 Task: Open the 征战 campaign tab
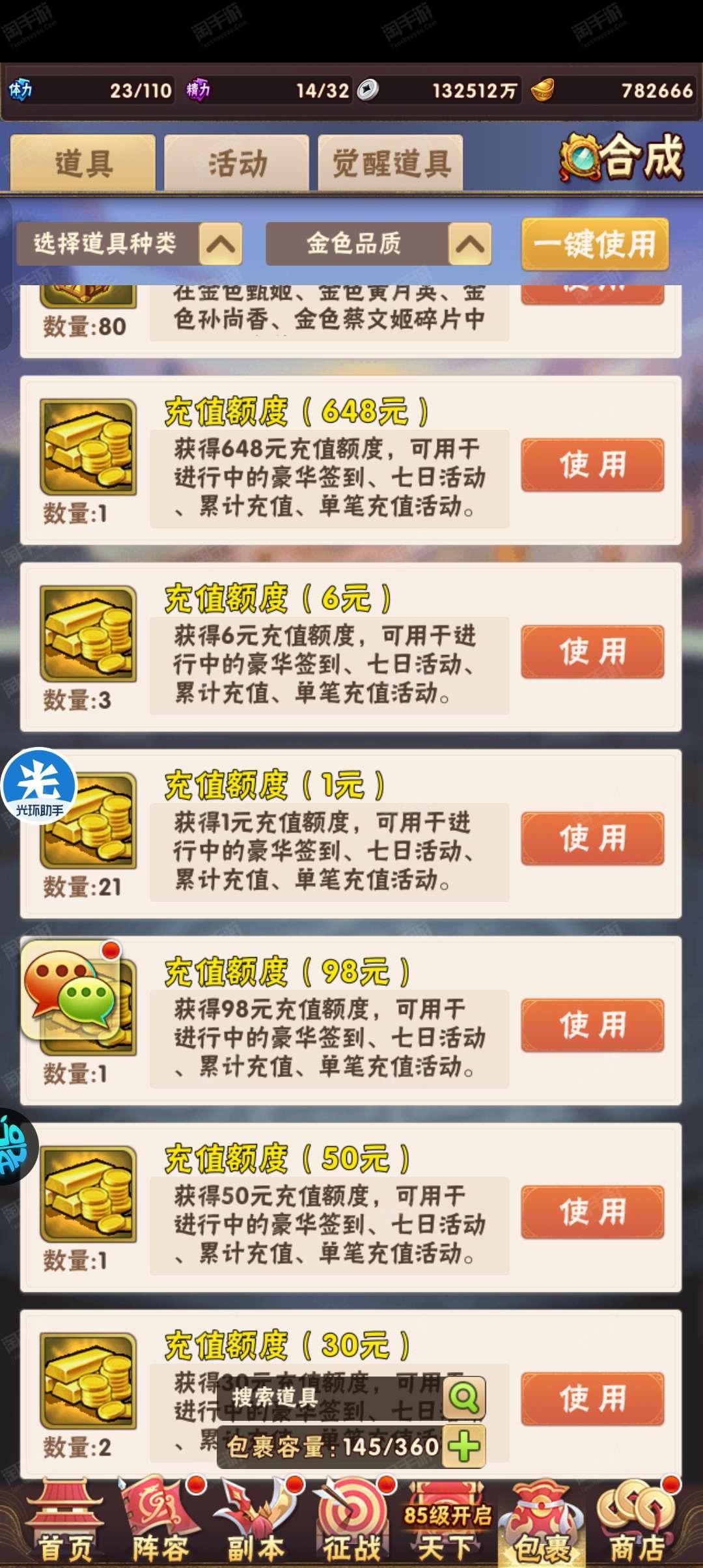pos(352,1524)
